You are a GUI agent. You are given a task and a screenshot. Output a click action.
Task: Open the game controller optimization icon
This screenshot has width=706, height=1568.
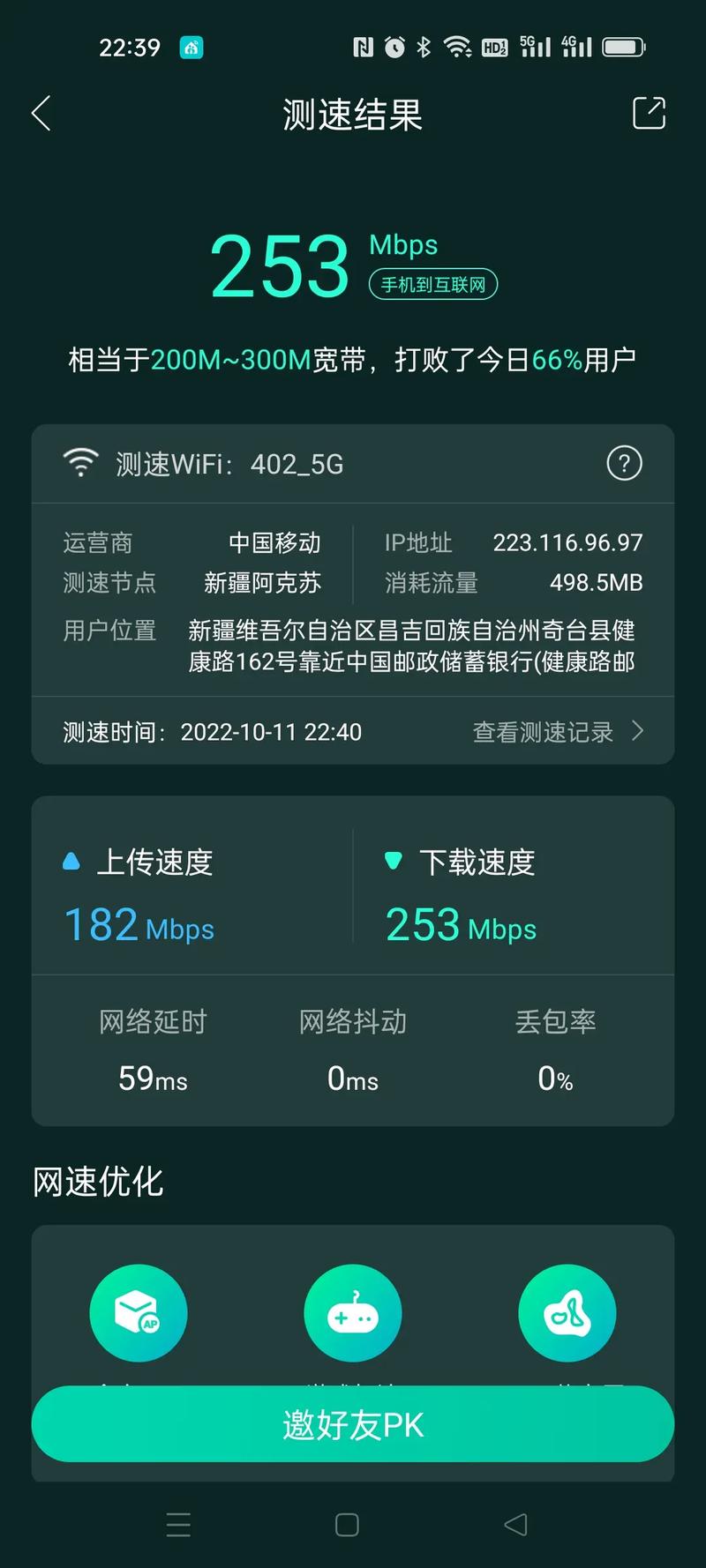(x=353, y=1312)
